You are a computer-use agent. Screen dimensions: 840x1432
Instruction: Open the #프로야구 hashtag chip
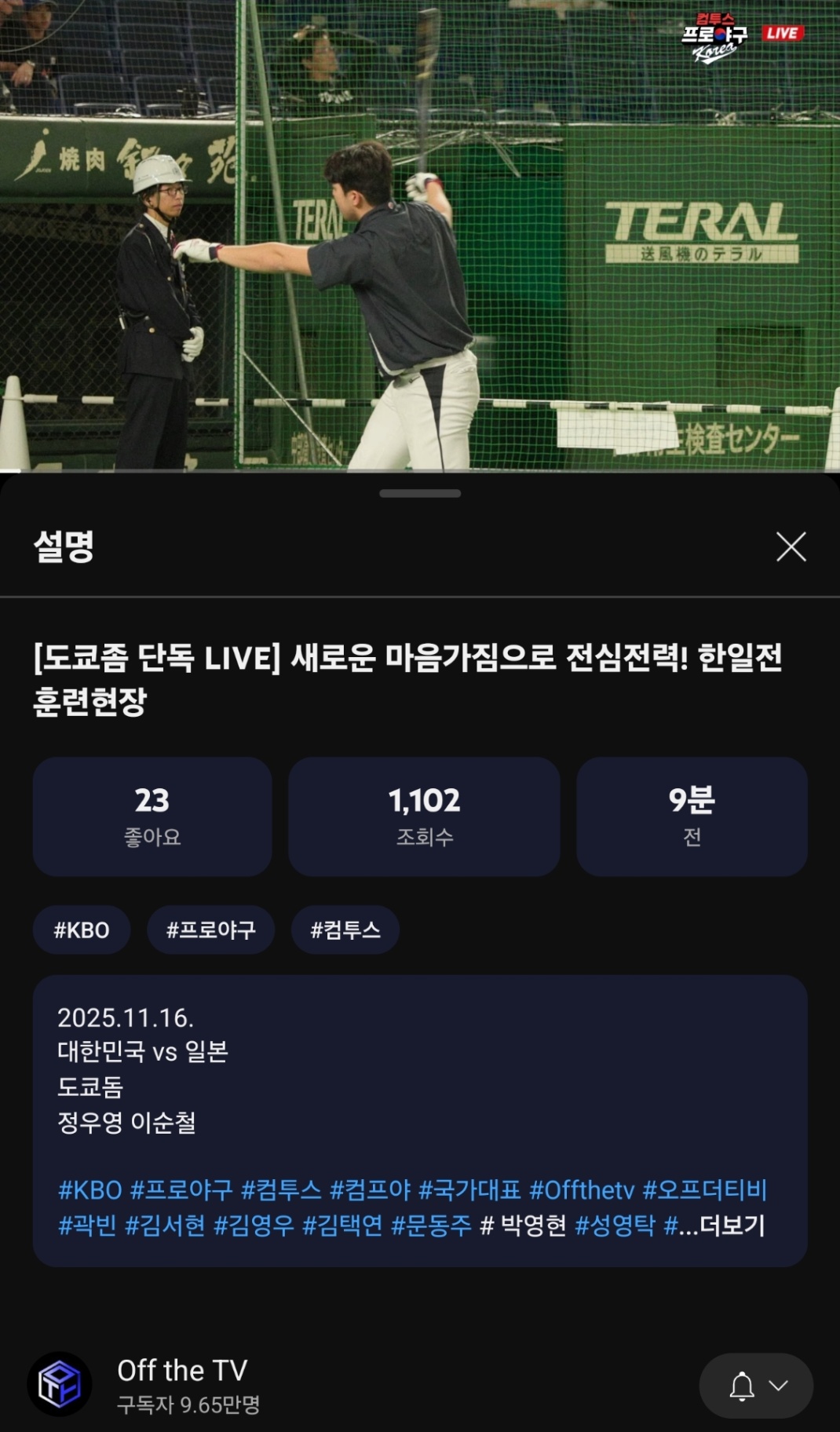tap(210, 930)
